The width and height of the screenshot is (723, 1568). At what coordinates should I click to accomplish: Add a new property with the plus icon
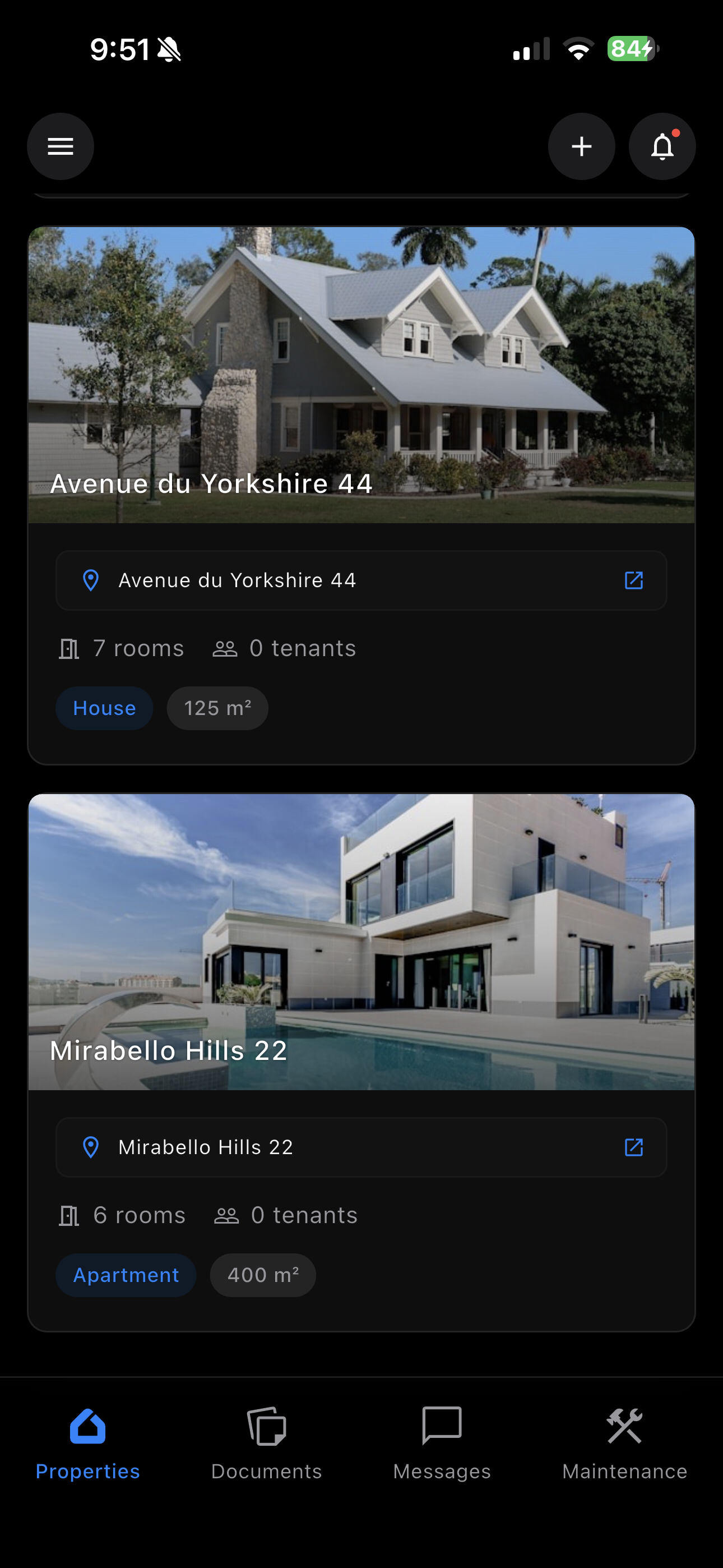coord(581,146)
